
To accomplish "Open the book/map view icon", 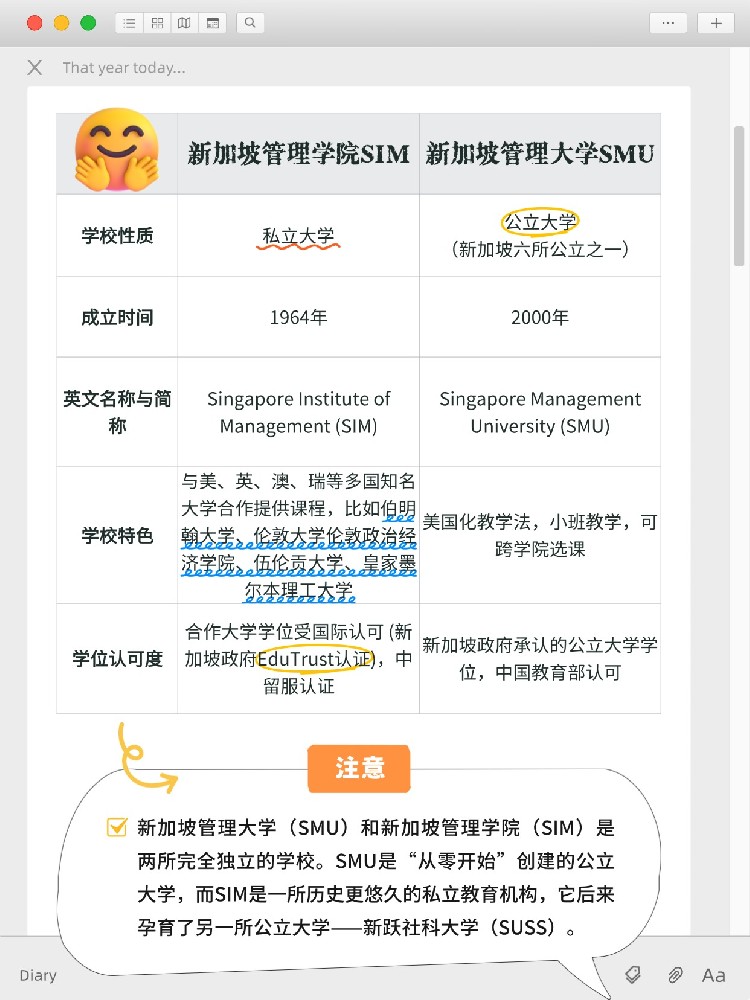I will 185,23.
